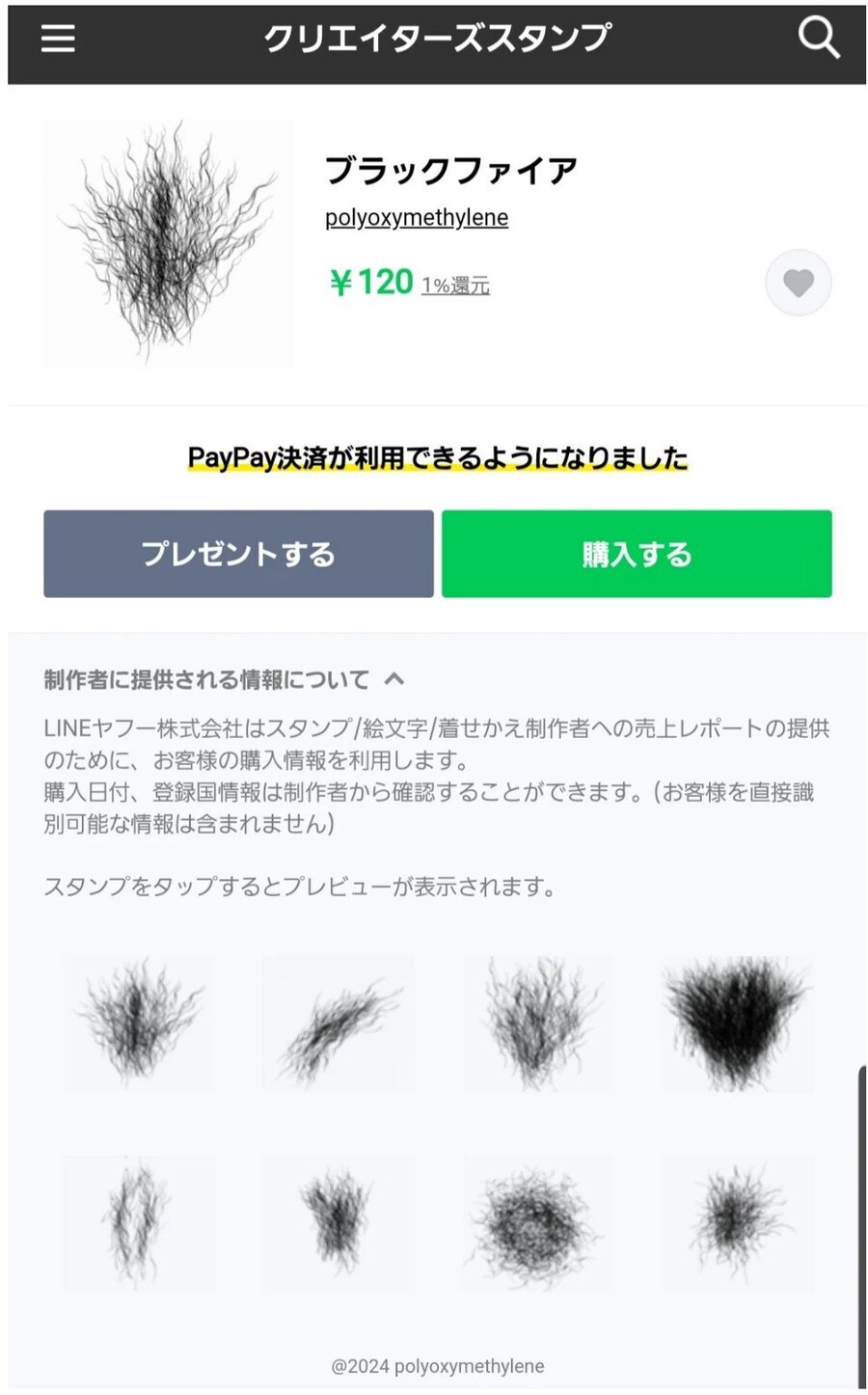Open the hamburger navigation menu

57,39
